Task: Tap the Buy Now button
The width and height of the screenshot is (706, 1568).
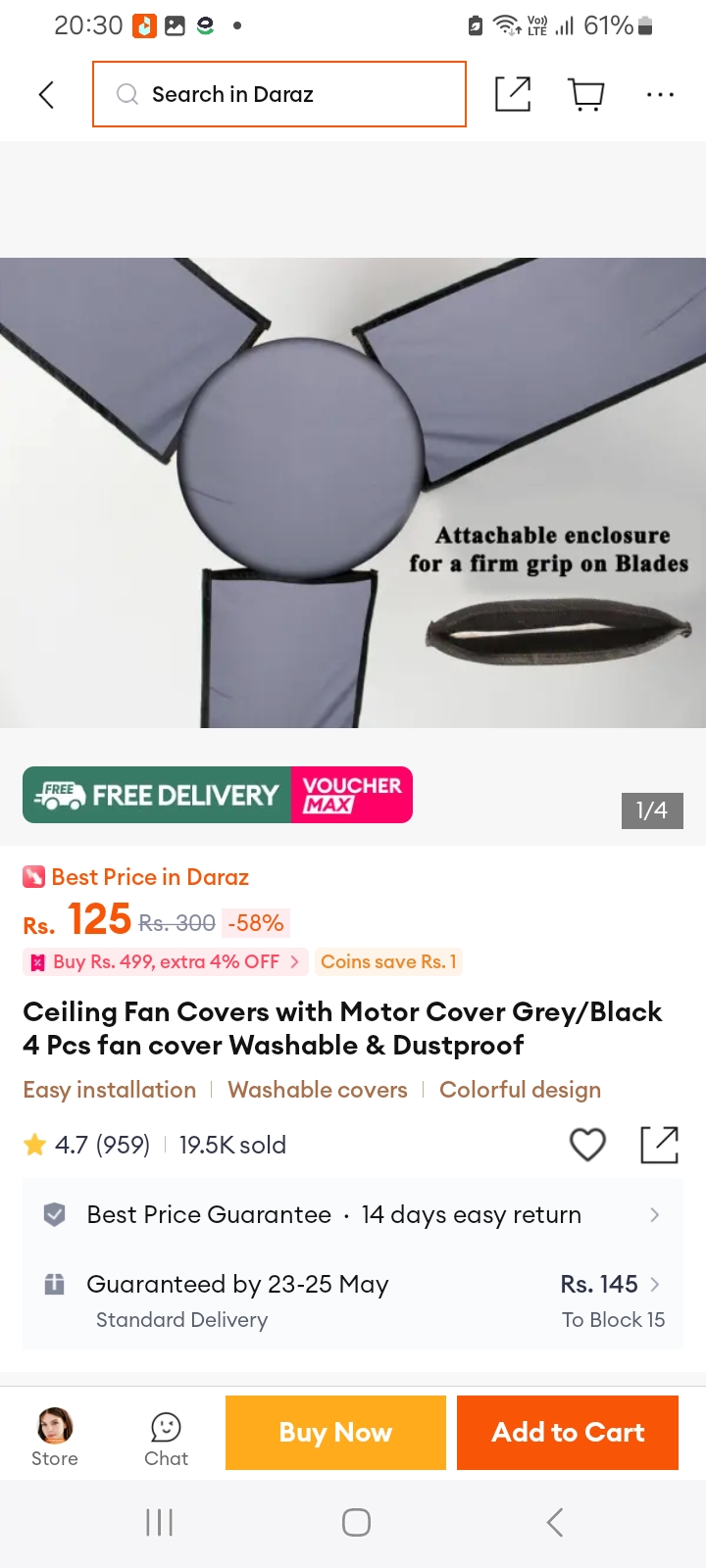Action: click(x=335, y=1433)
